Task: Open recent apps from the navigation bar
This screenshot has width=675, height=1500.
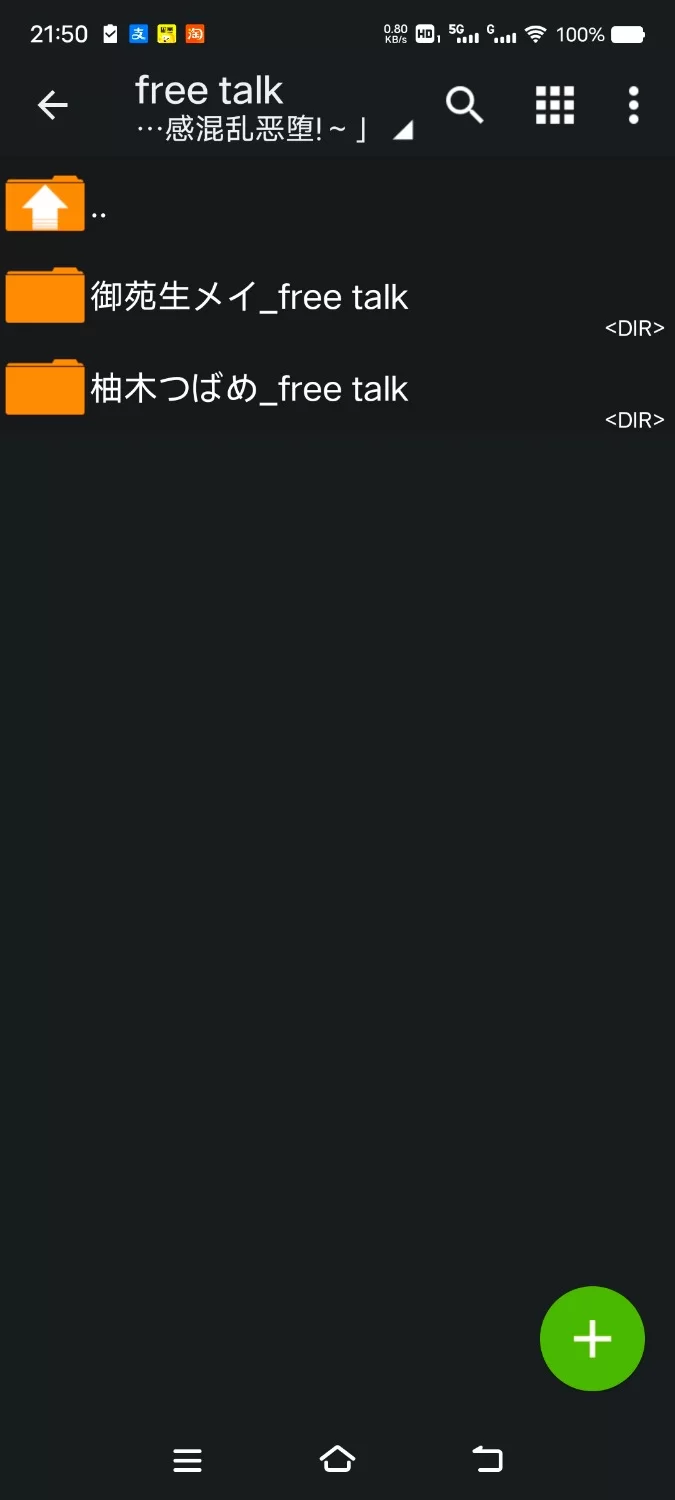Action: (x=187, y=1460)
